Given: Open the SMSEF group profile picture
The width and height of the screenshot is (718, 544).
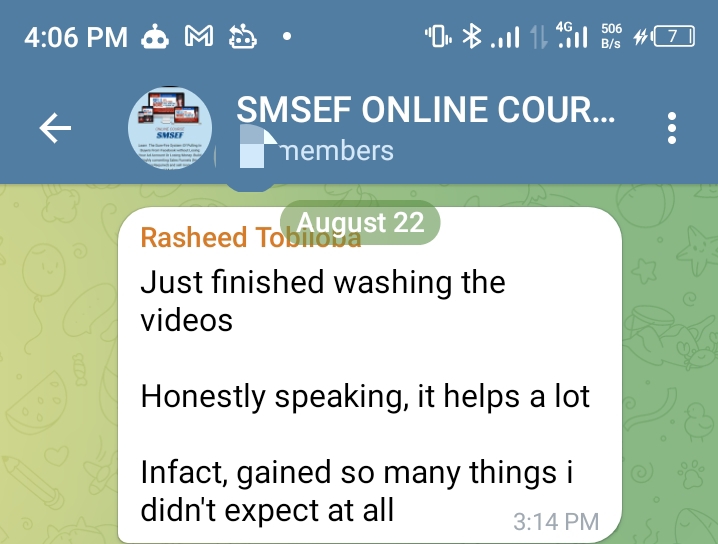Looking at the screenshot, I should (x=170, y=128).
